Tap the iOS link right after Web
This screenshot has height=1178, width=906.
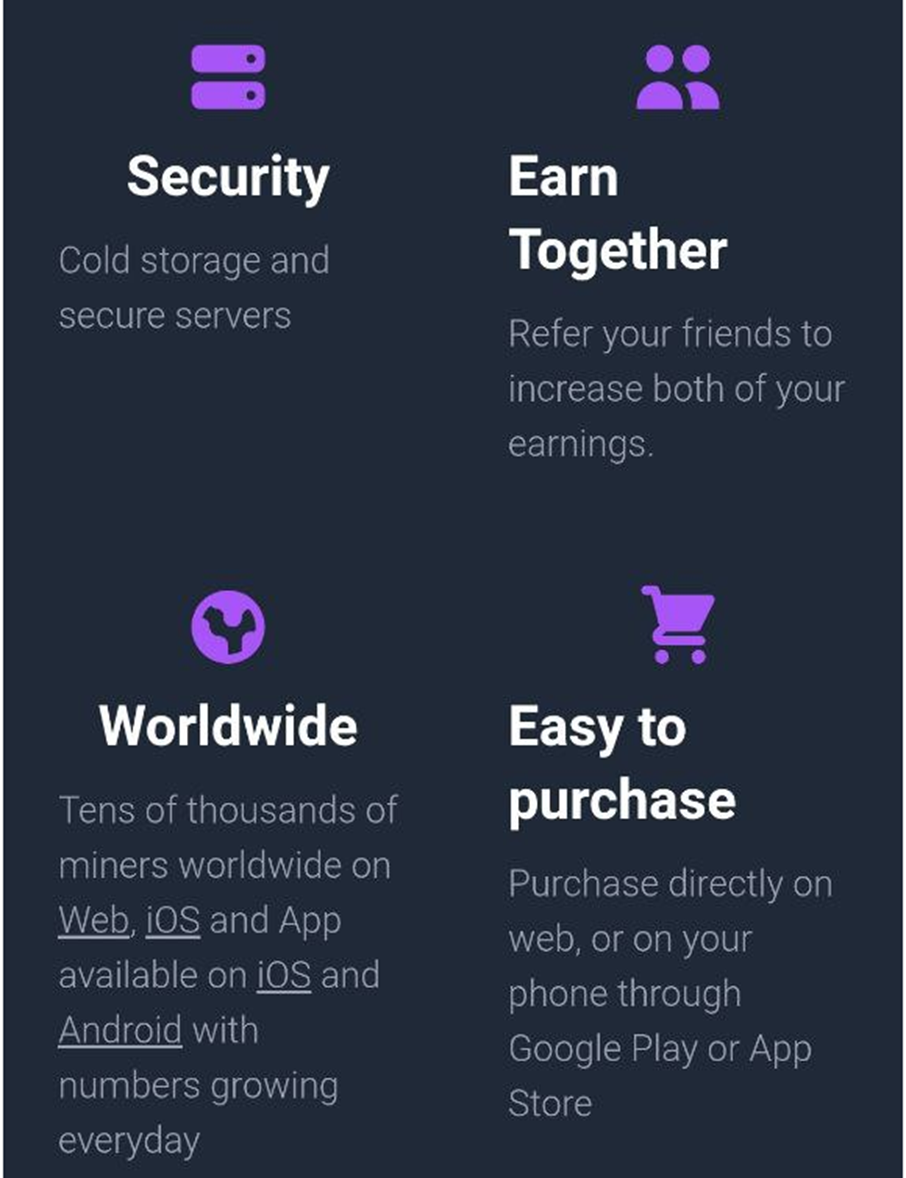pyautogui.click(x=173, y=920)
